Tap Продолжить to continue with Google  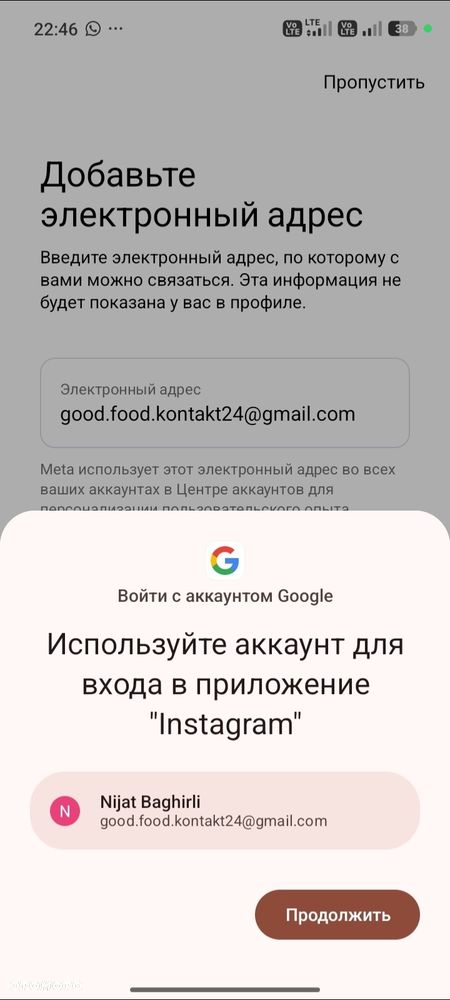click(x=337, y=915)
